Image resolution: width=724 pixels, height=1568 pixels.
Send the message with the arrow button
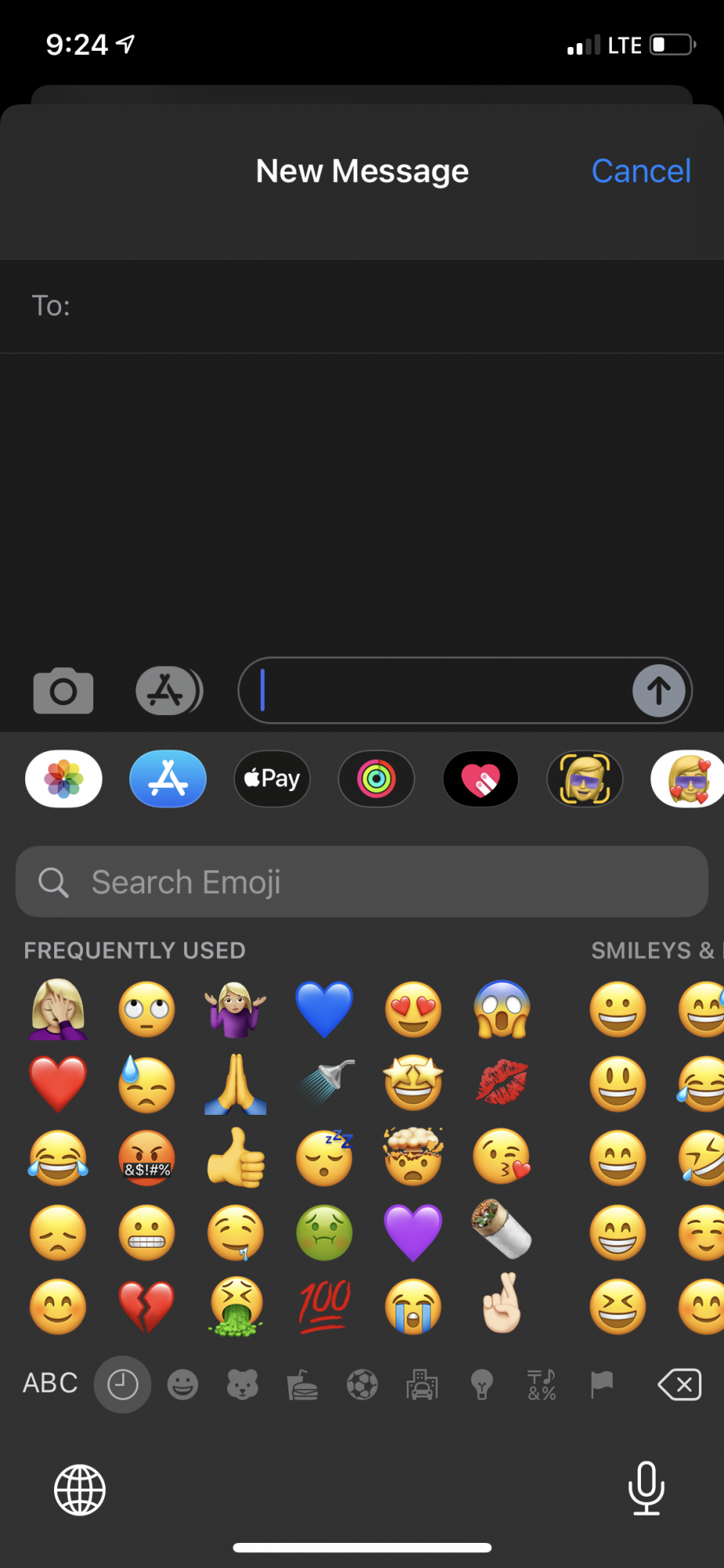pyautogui.click(x=658, y=691)
